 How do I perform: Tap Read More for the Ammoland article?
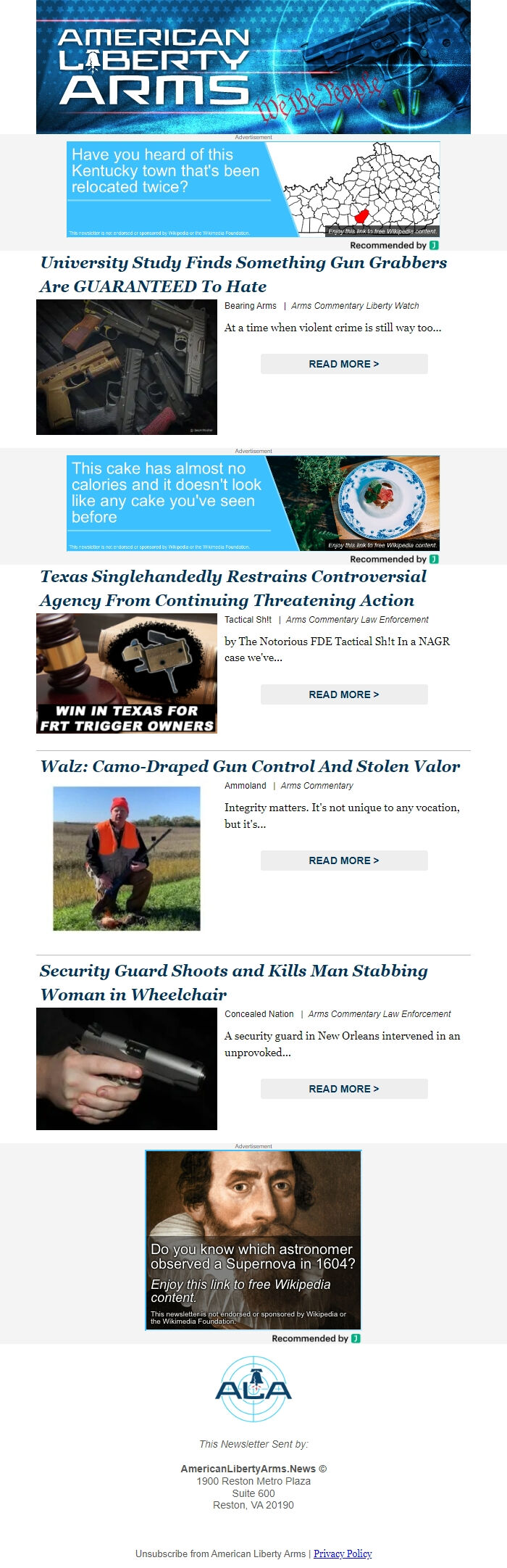pyautogui.click(x=344, y=860)
